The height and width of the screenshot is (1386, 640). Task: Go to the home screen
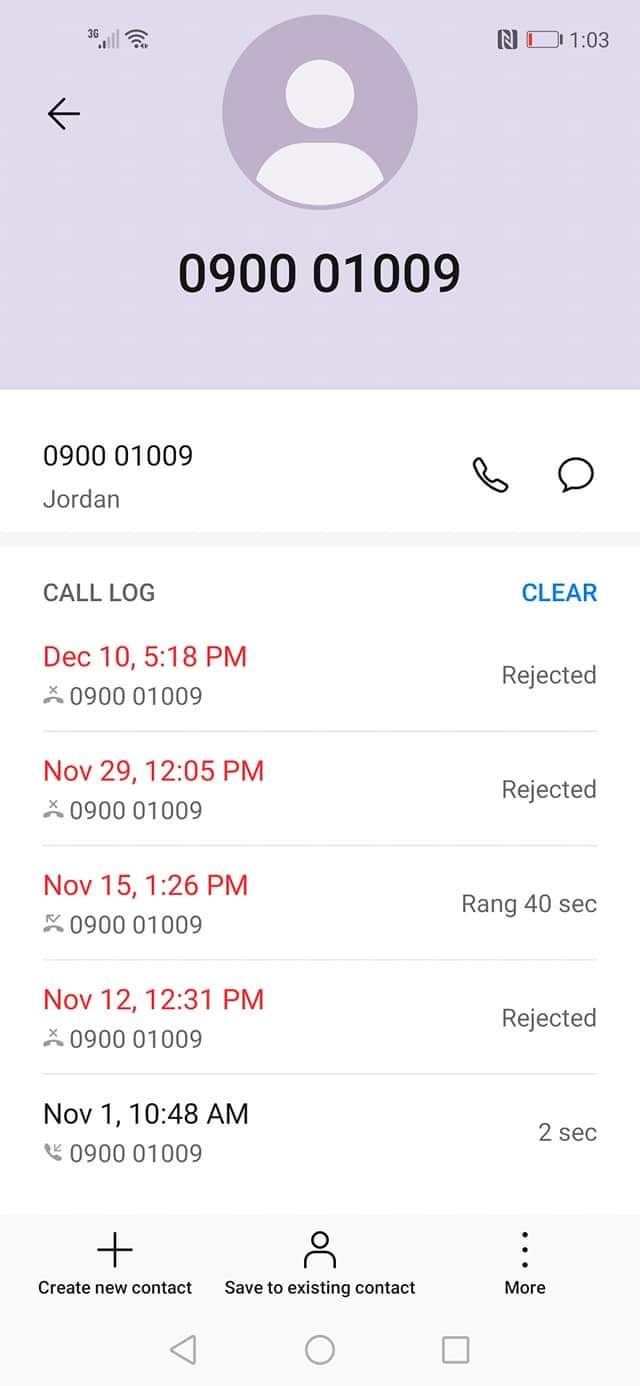[320, 1350]
